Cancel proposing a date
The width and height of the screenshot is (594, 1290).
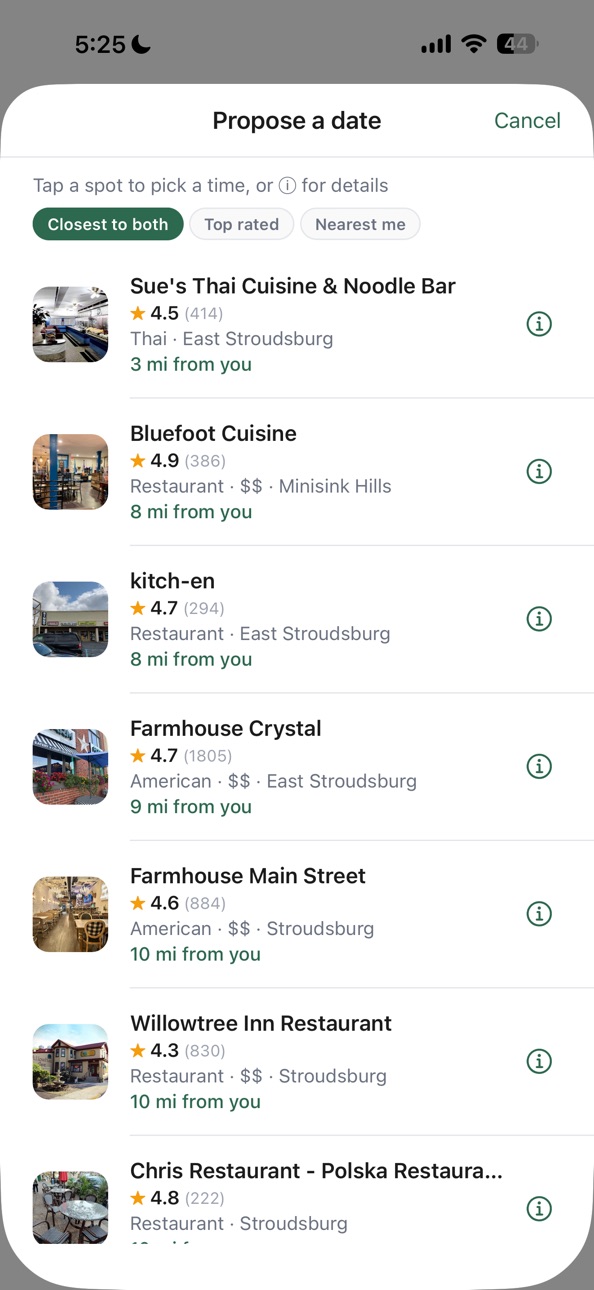click(x=527, y=121)
